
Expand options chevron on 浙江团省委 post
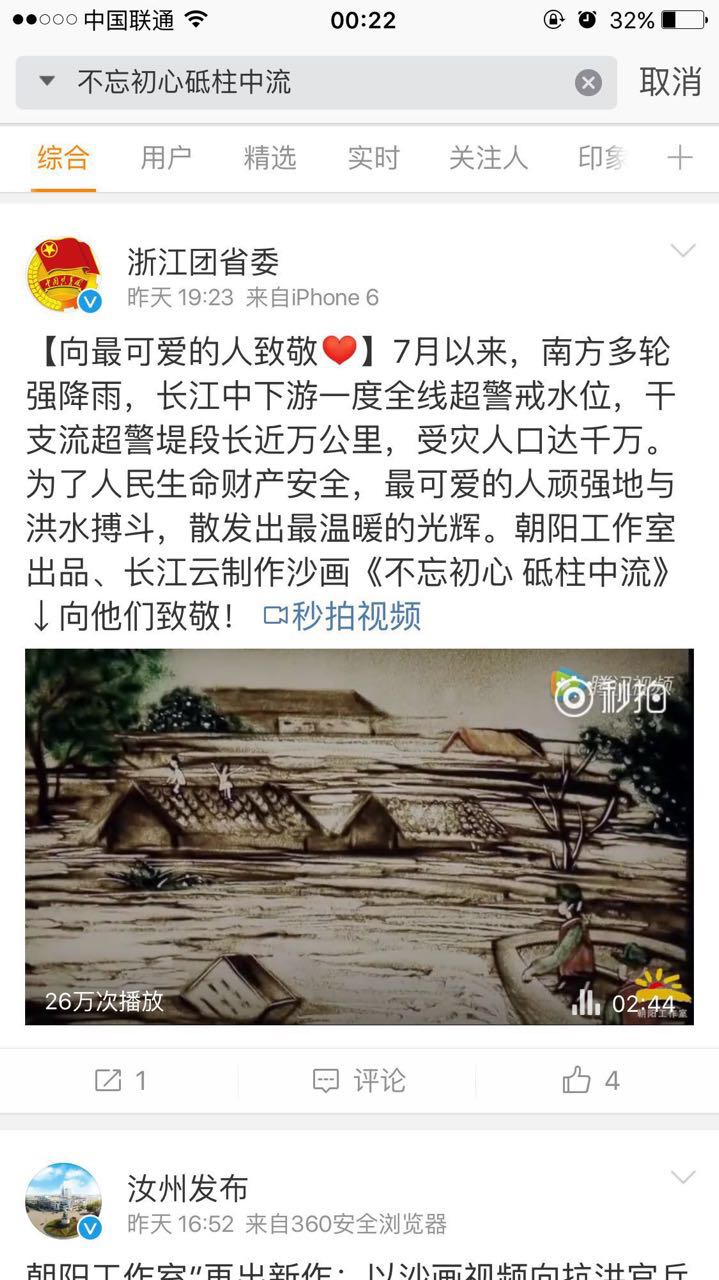pyautogui.click(x=683, y=251)
